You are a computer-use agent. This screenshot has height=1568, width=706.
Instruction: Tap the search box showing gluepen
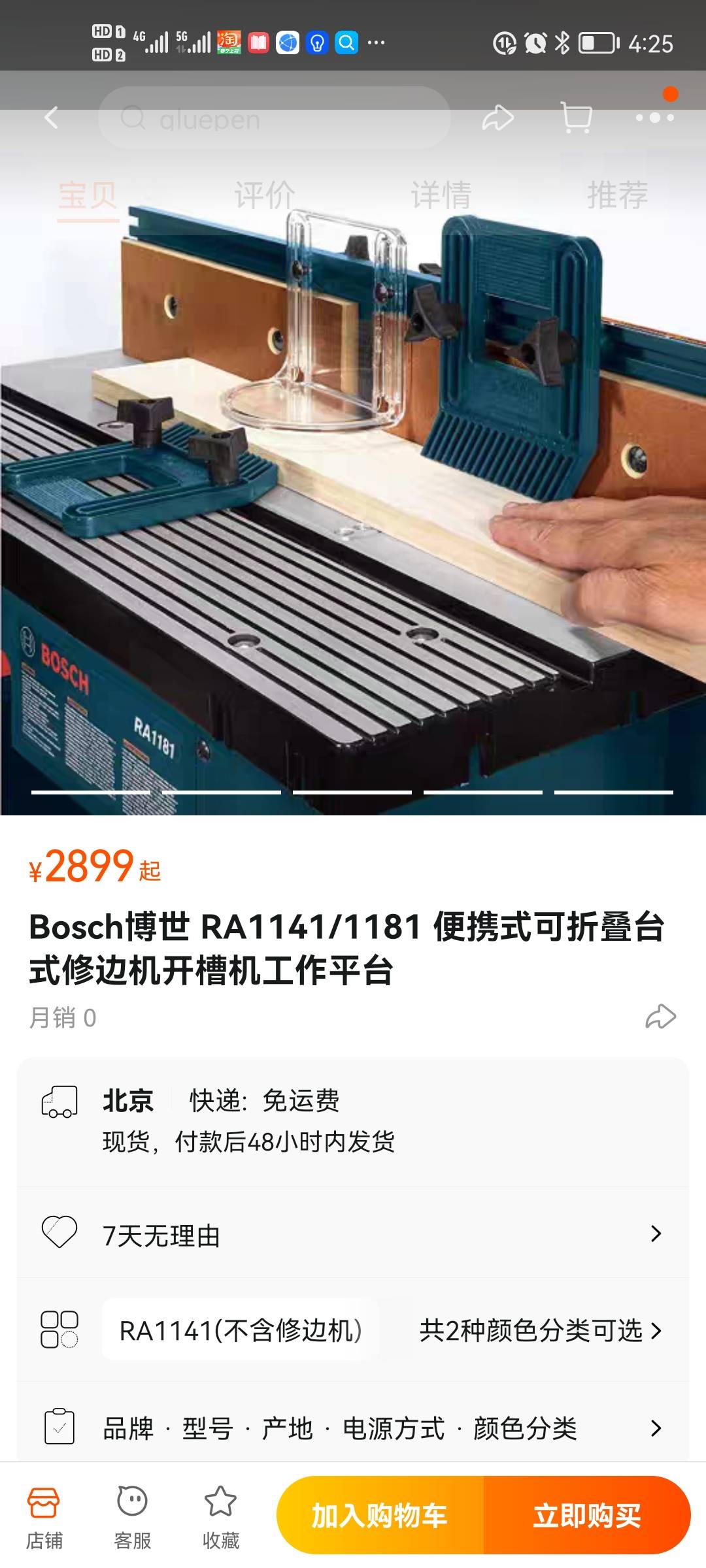point(275,119)
